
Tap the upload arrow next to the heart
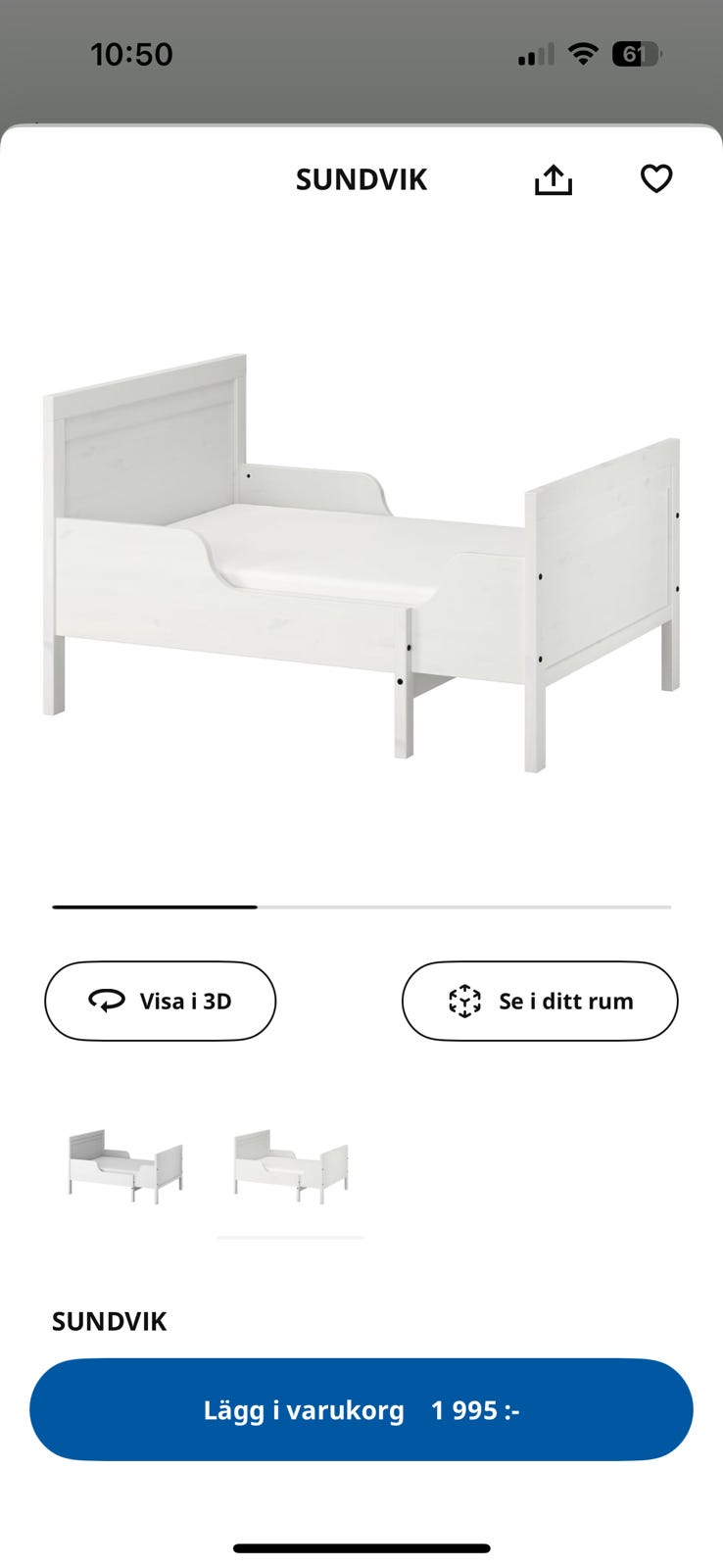(554, 179)
